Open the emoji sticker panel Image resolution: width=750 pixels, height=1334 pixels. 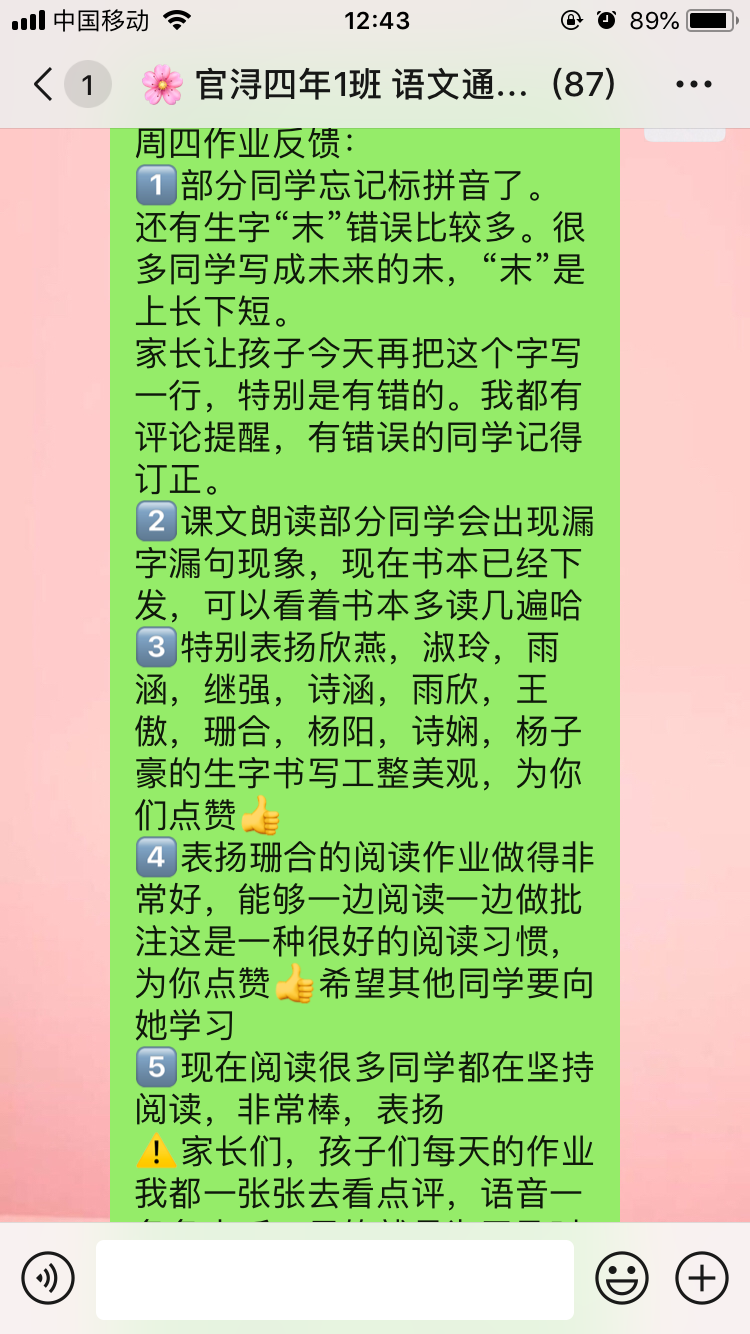pyautogui.click(x=622, y=1278)
